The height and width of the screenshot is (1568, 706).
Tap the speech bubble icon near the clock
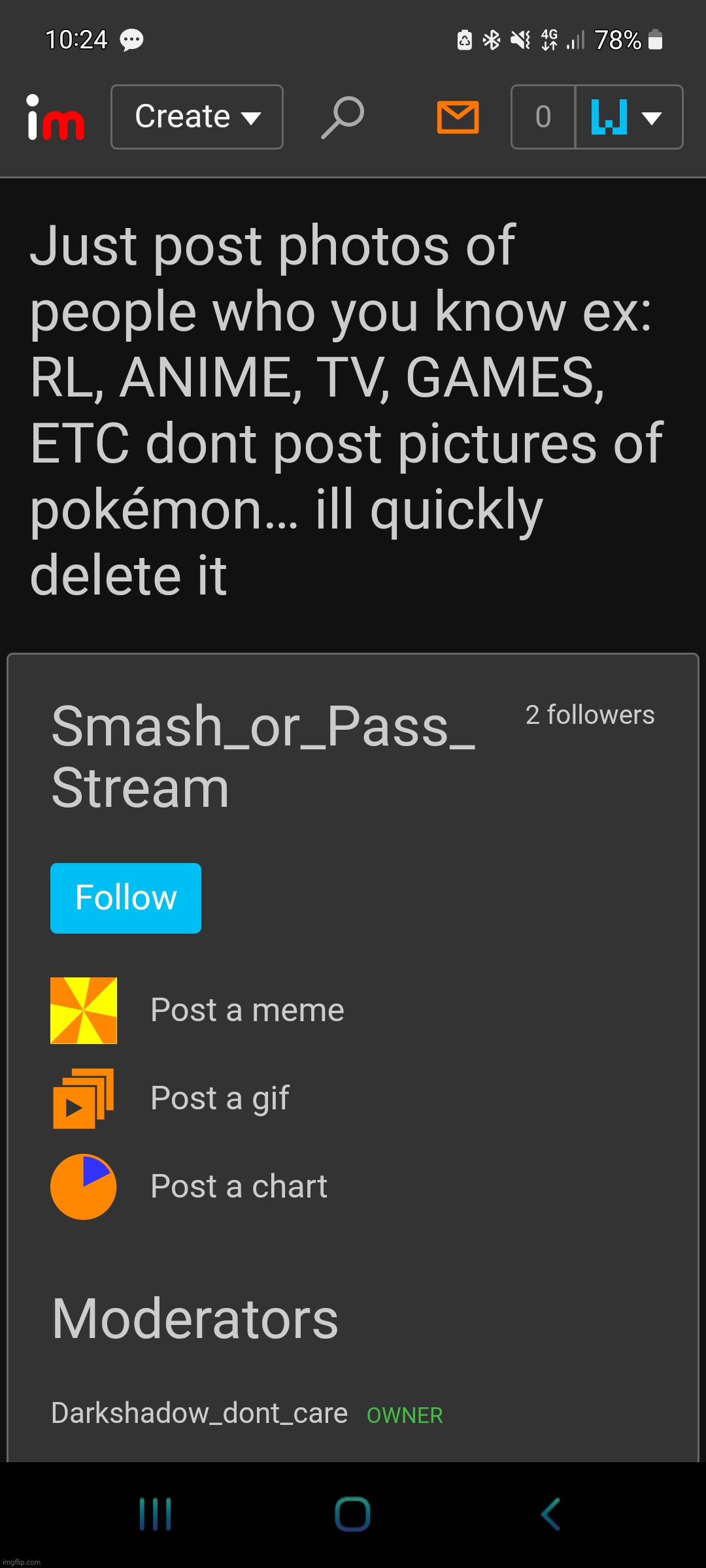point(131,41)
